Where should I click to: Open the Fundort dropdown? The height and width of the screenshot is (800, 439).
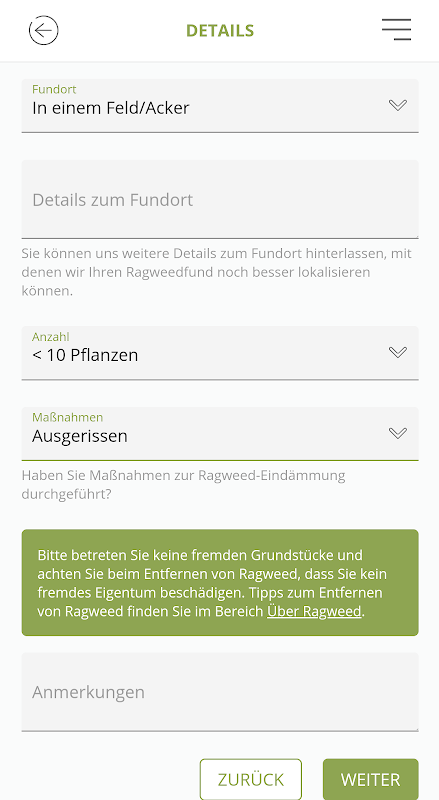point(220,106)
